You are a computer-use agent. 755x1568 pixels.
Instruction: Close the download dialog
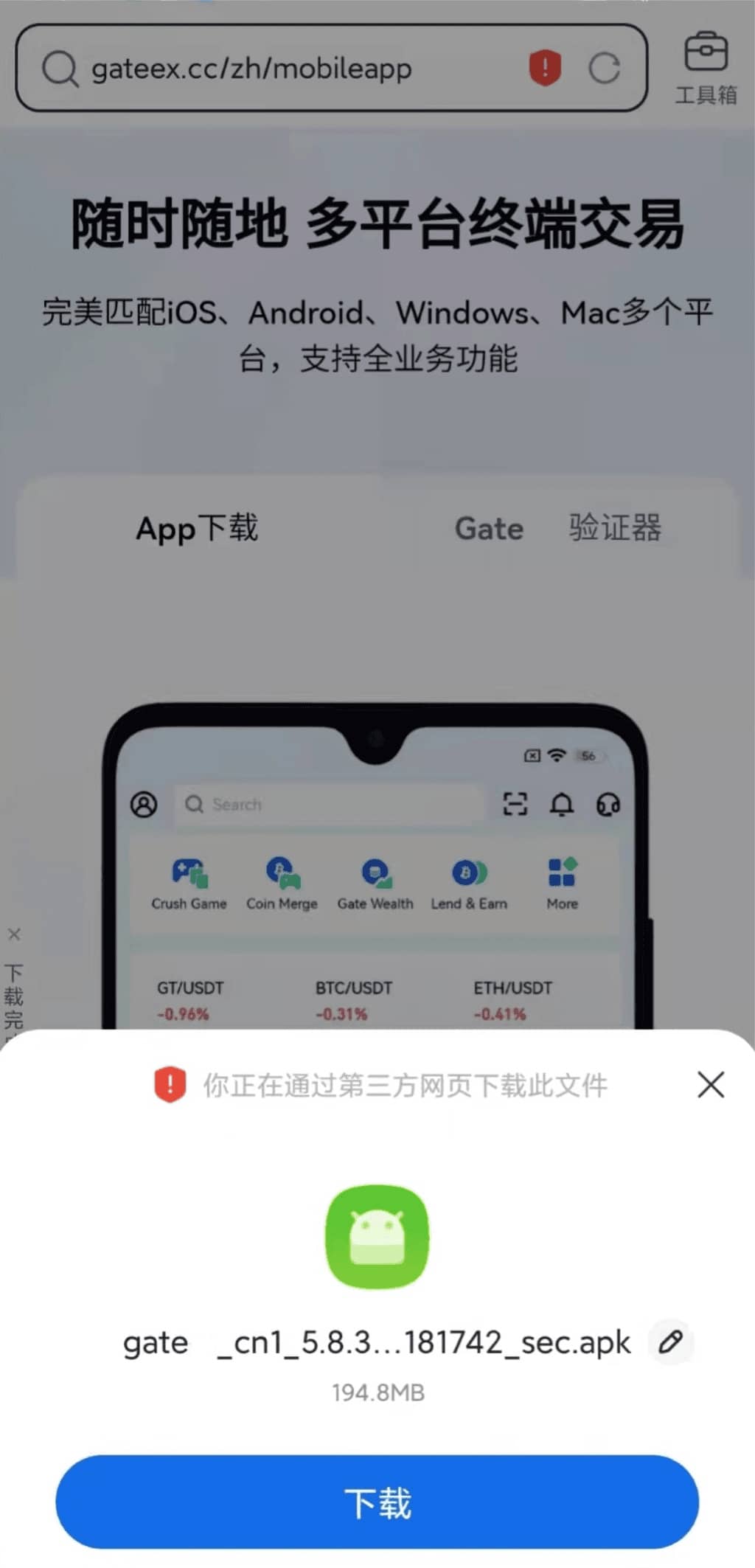711,1084
